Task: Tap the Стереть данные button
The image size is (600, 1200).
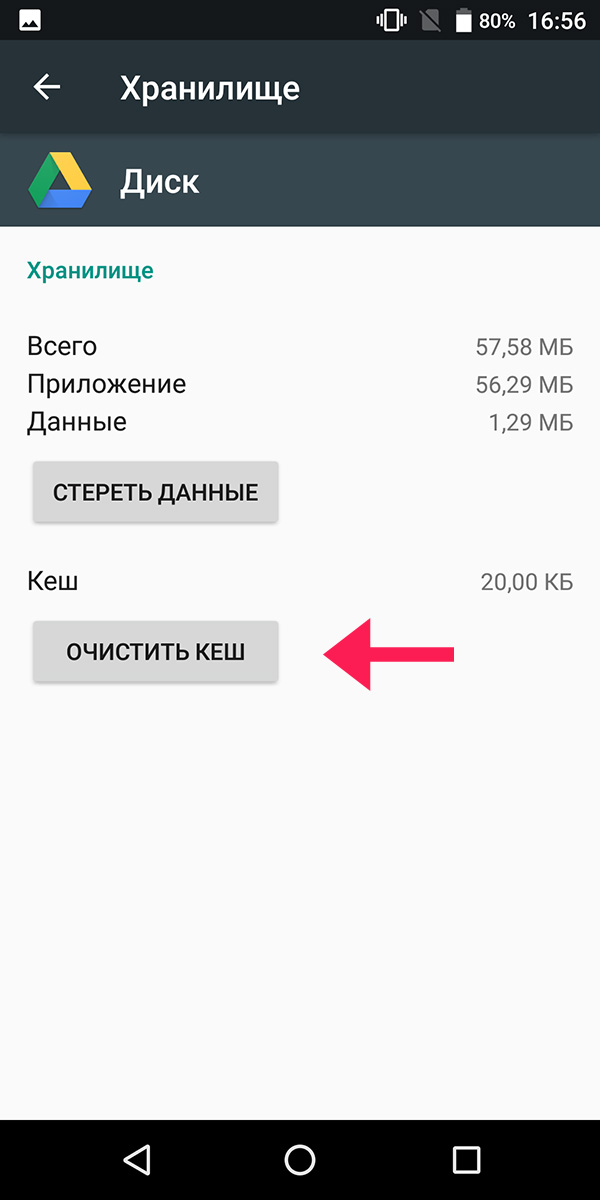Action: click(156, 492)
